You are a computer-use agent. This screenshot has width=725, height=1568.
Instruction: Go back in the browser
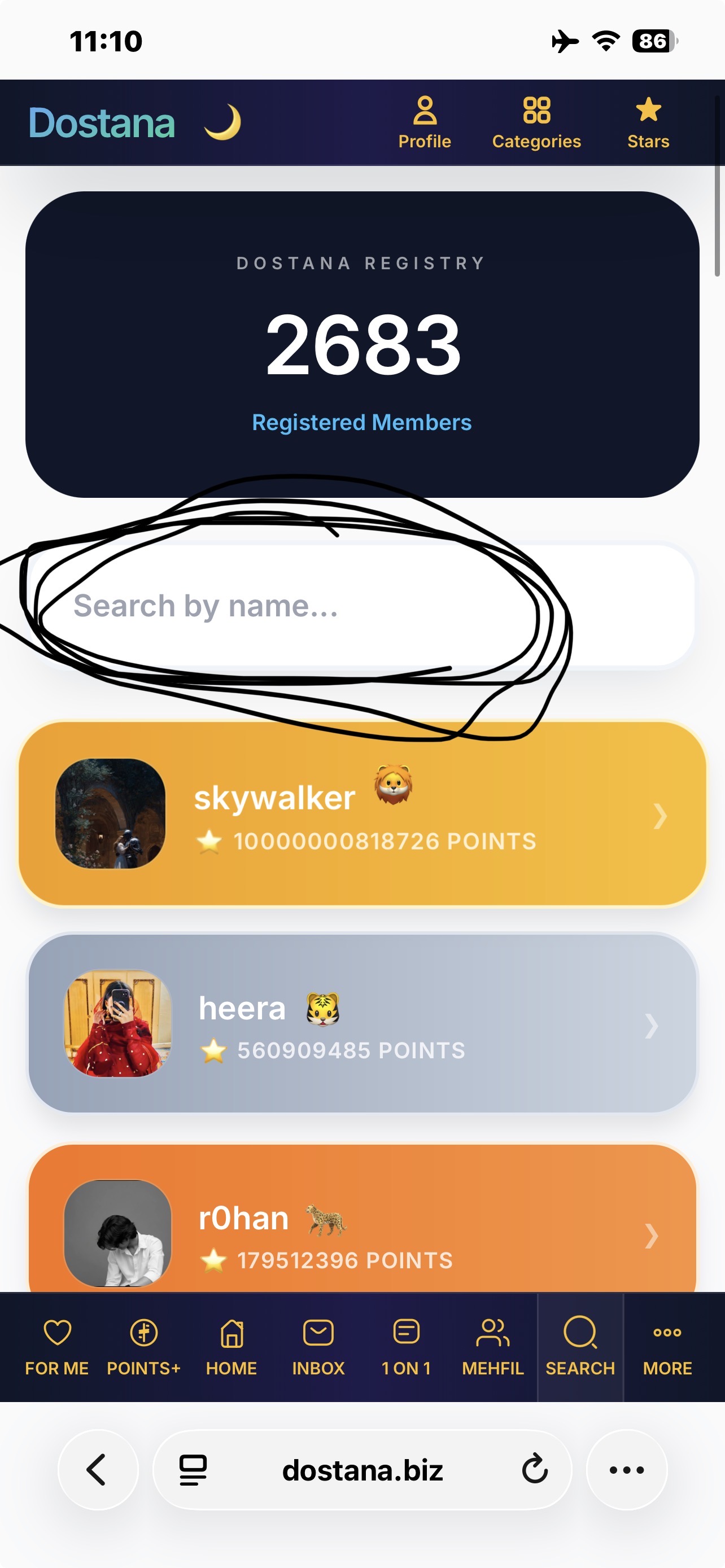pos(98,1469)
